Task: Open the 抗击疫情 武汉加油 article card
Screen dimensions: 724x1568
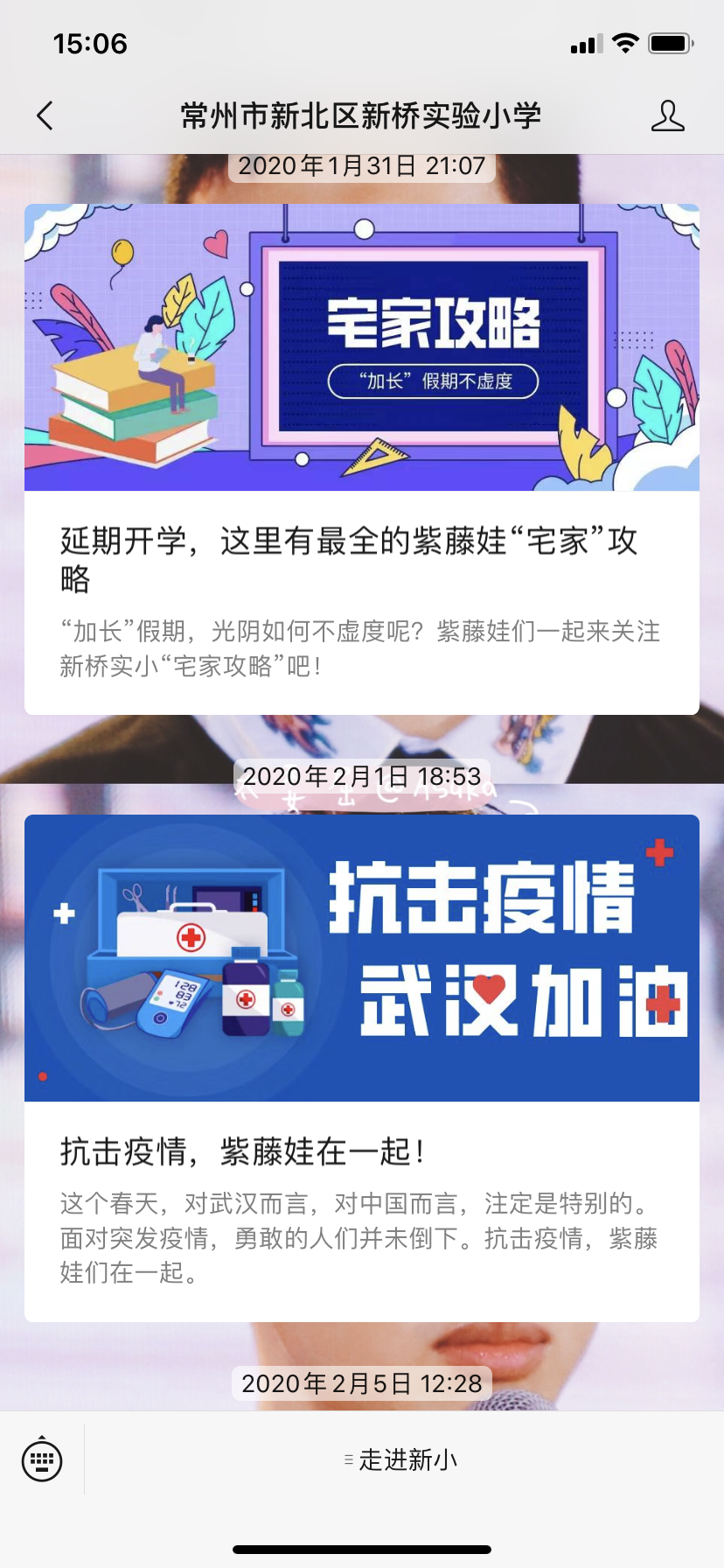Action: [362, 1067]
